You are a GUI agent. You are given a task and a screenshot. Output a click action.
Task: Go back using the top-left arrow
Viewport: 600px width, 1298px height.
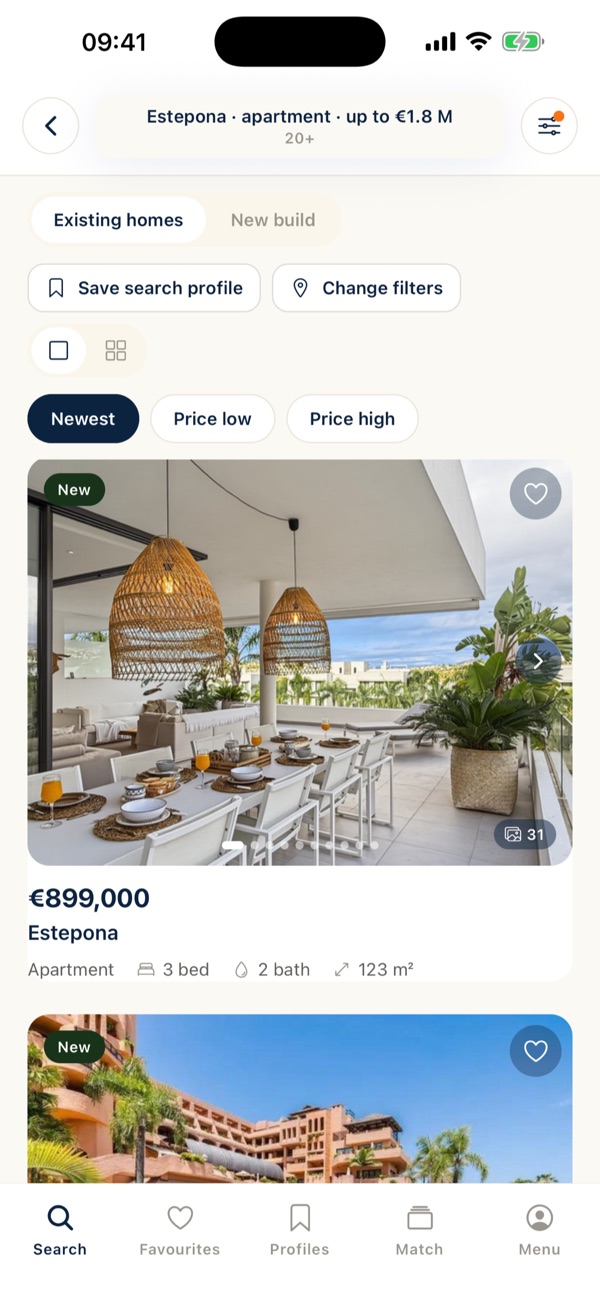coord(51,126)
